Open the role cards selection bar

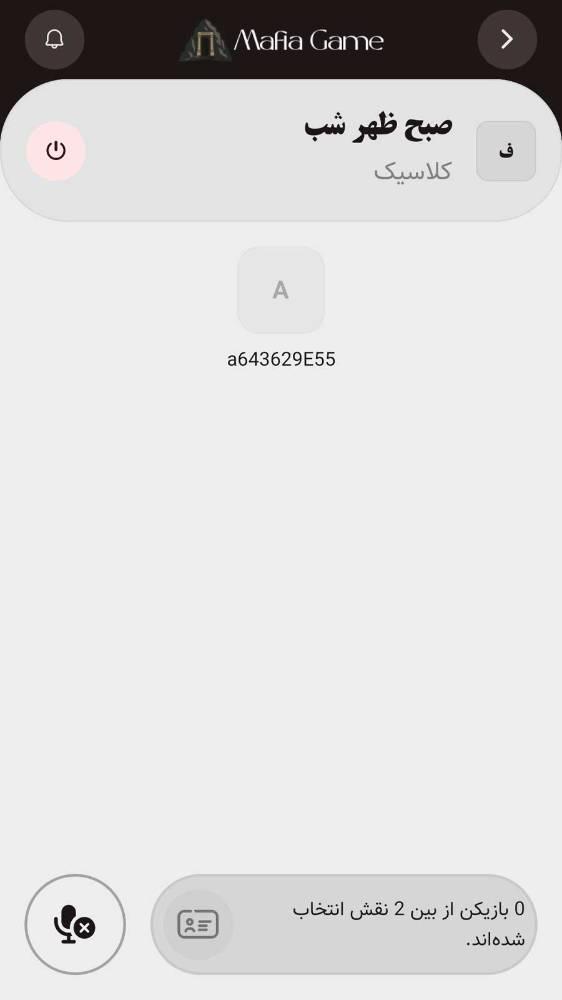(344, 924)
